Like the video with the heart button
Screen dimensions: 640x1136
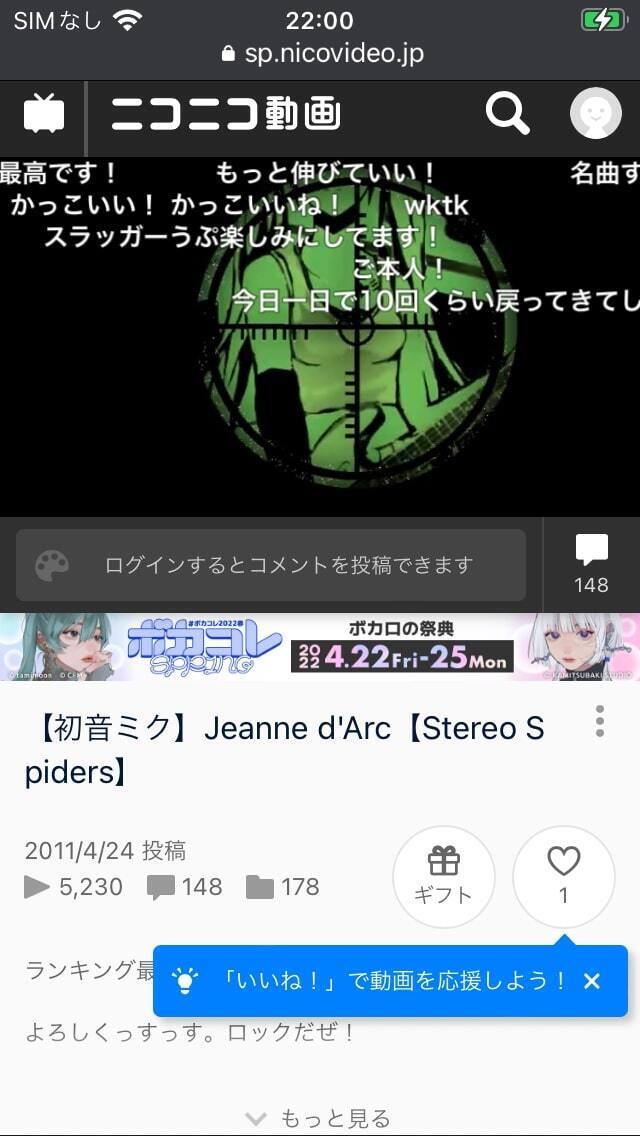563,876
